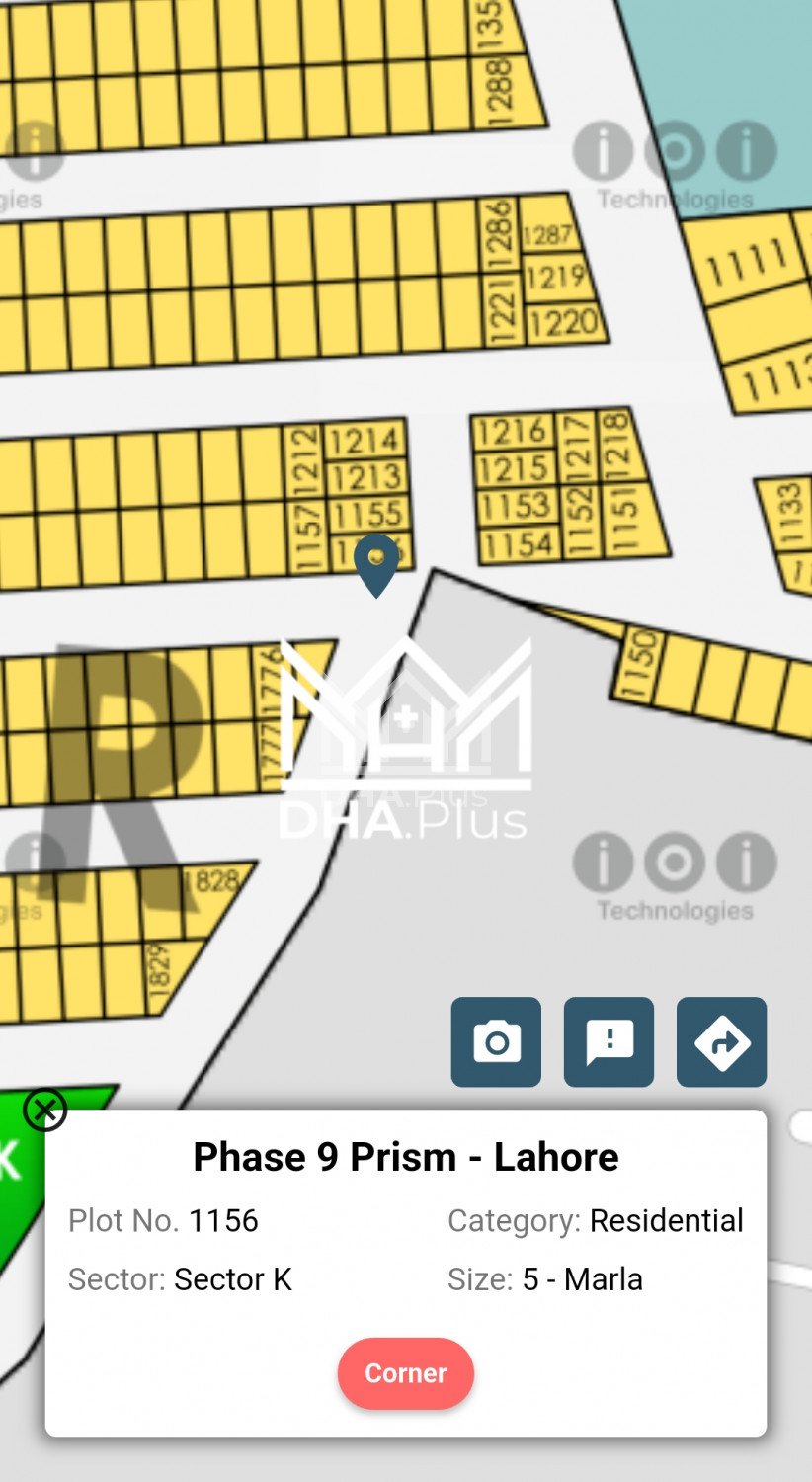Close the plot details card

[x=44, y=1110]
